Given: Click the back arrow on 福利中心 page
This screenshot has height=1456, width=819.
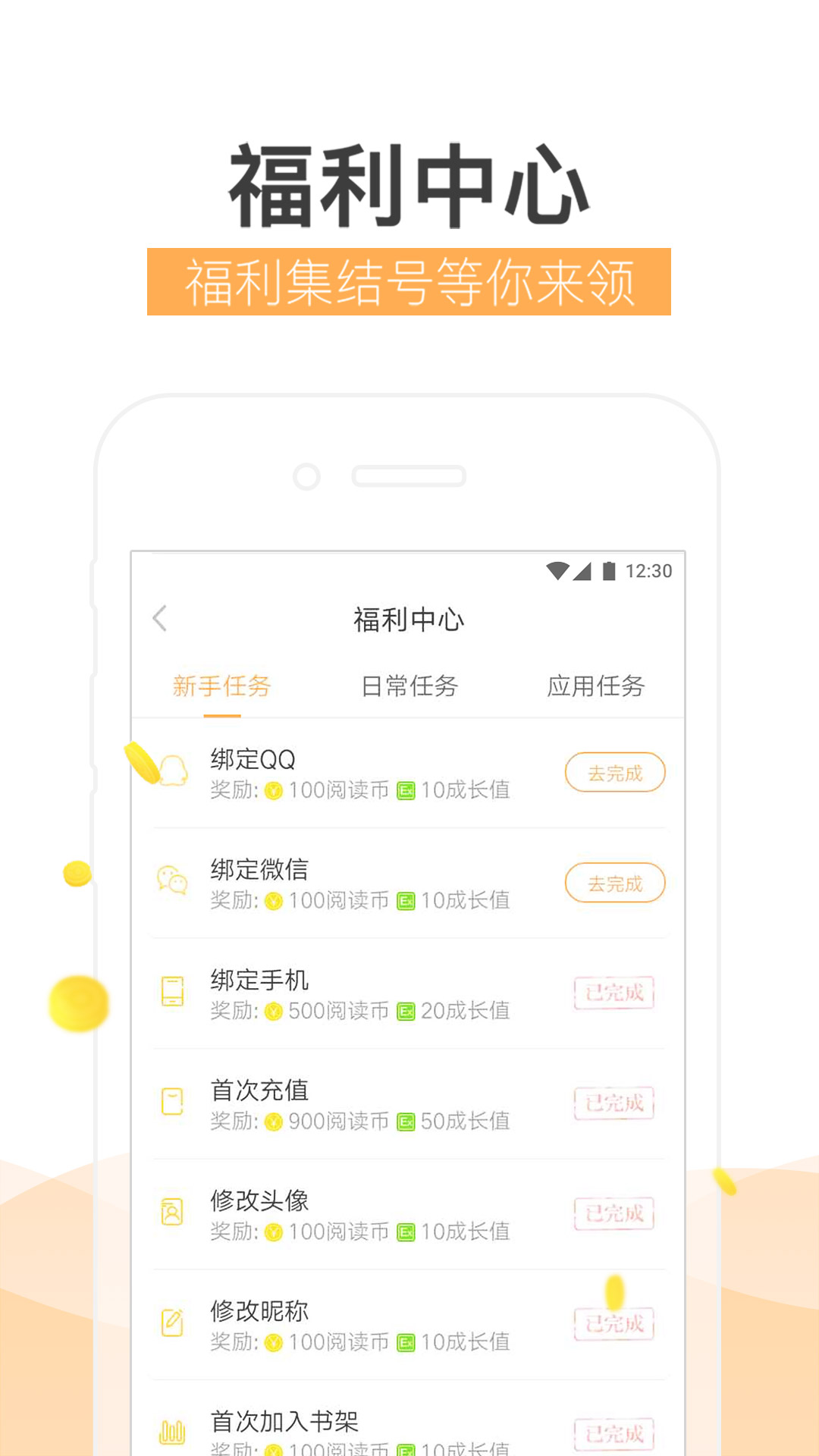Looking at the screenshot, I should coord(160,619).
